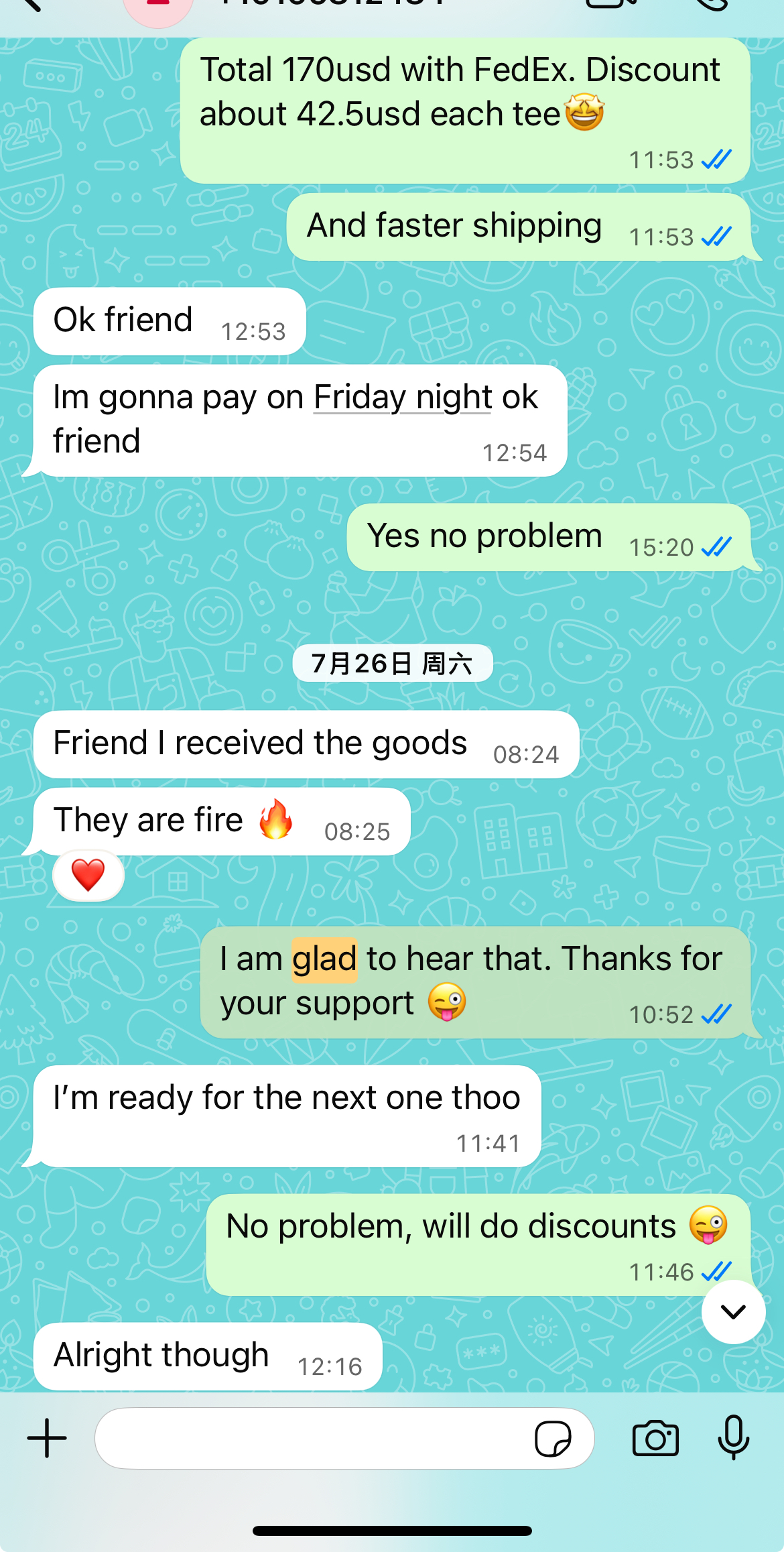Open the sticker picker icon
Viewport: 784px width, 1552px height.
pos(553,1439)
